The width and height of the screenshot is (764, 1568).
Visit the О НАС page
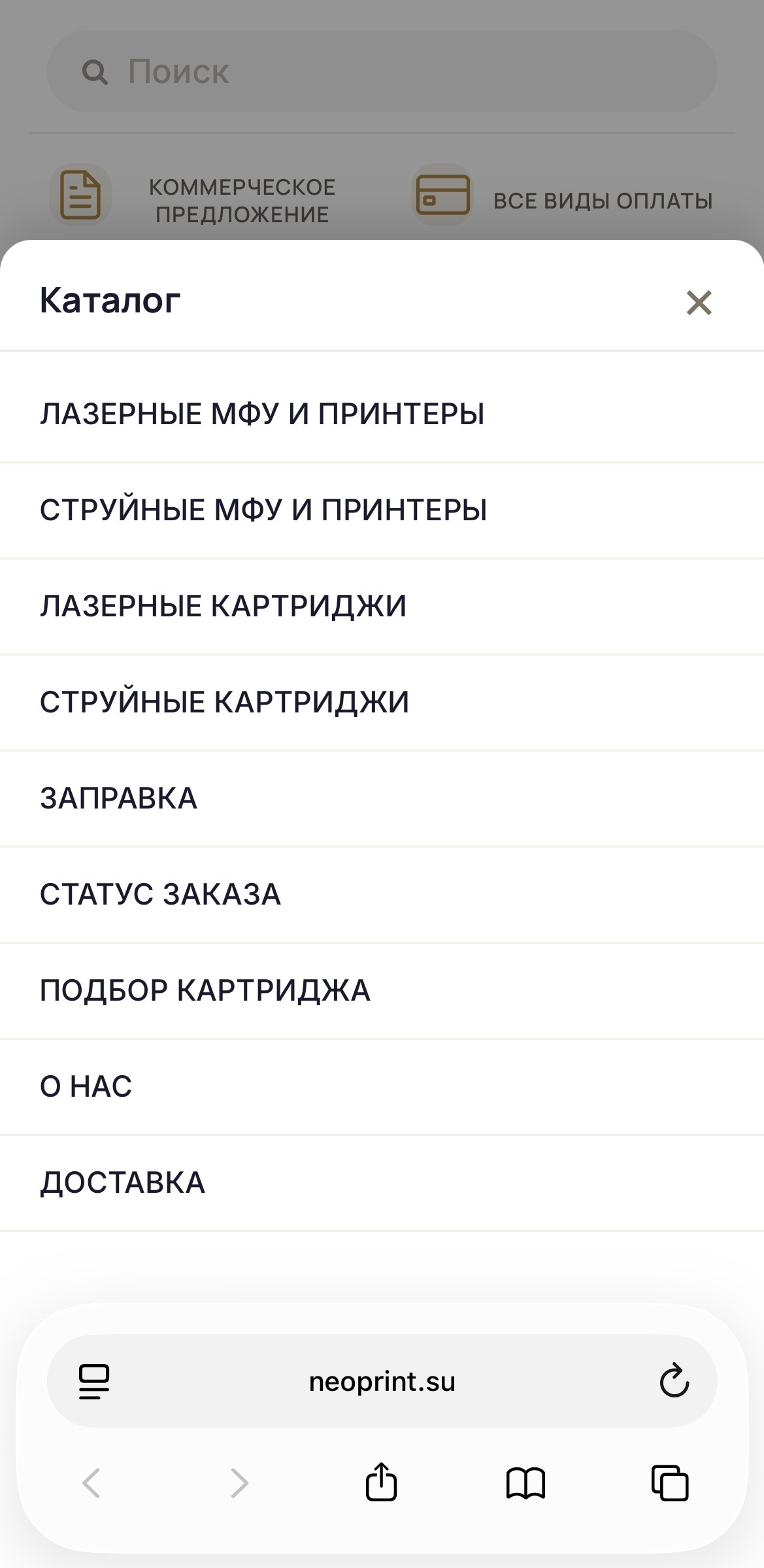pyautogui.click(x=86, y=1088)
